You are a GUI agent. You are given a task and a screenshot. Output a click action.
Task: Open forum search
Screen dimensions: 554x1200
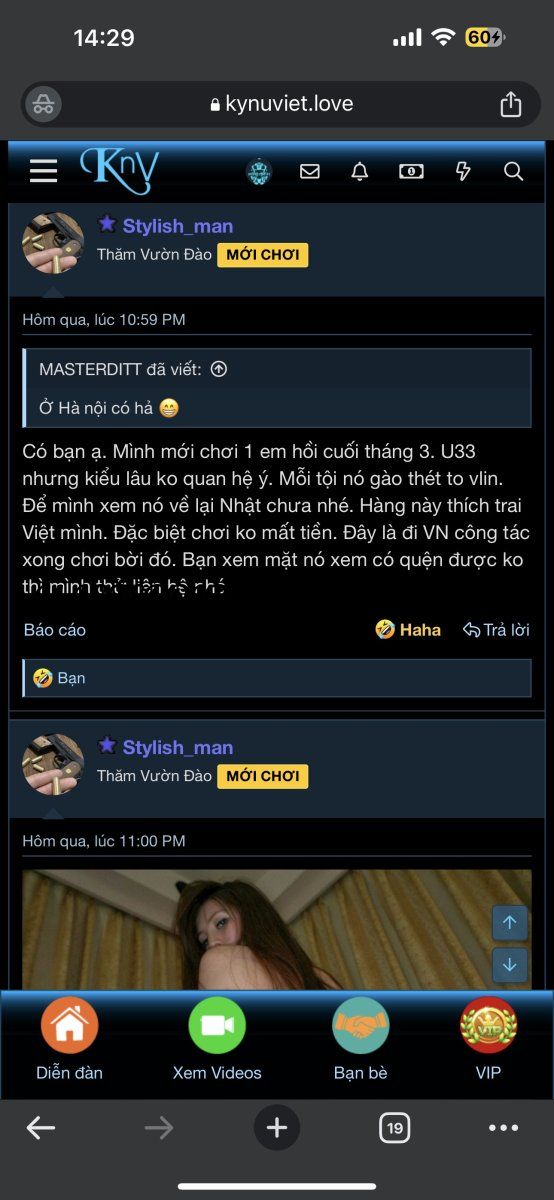coord(513,171)
